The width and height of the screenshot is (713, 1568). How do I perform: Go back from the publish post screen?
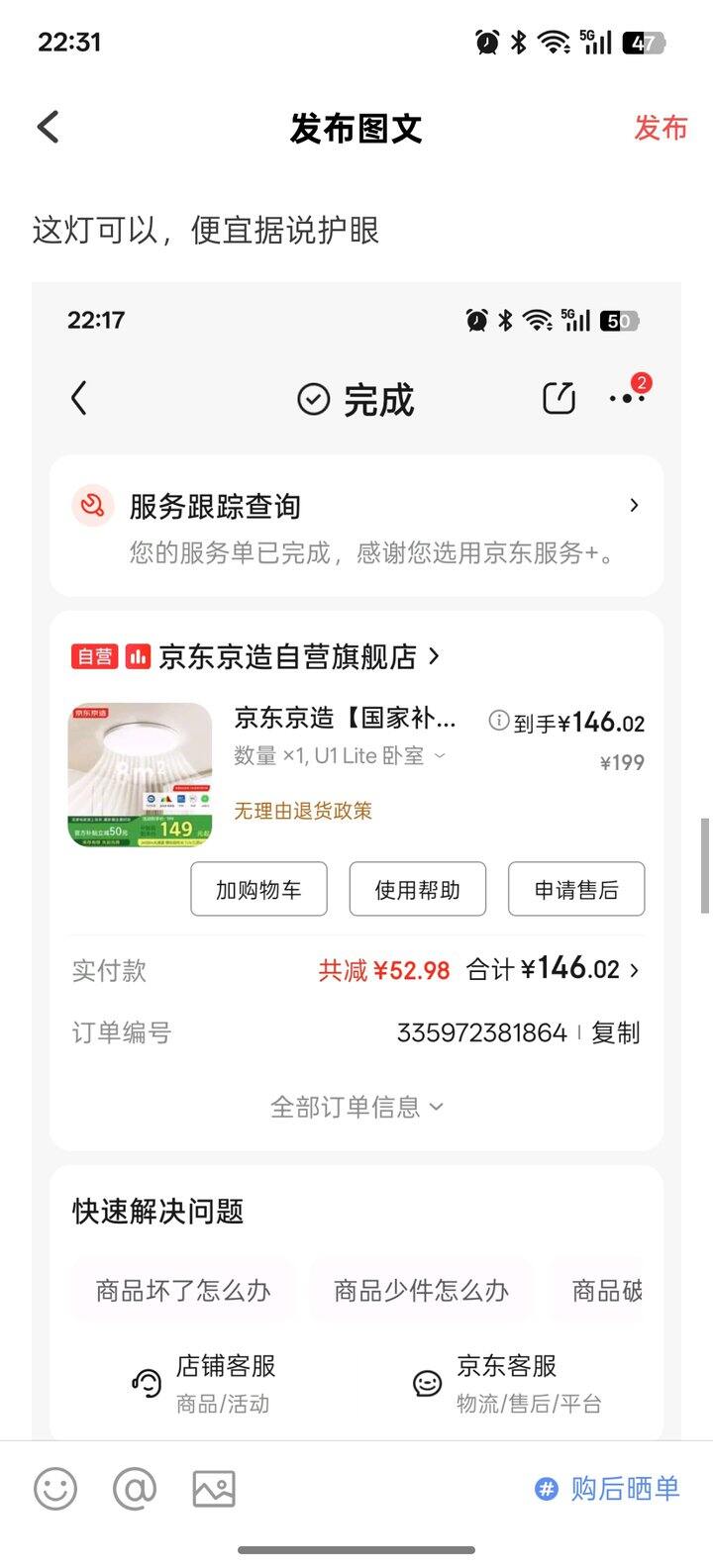tap(48, 128)
